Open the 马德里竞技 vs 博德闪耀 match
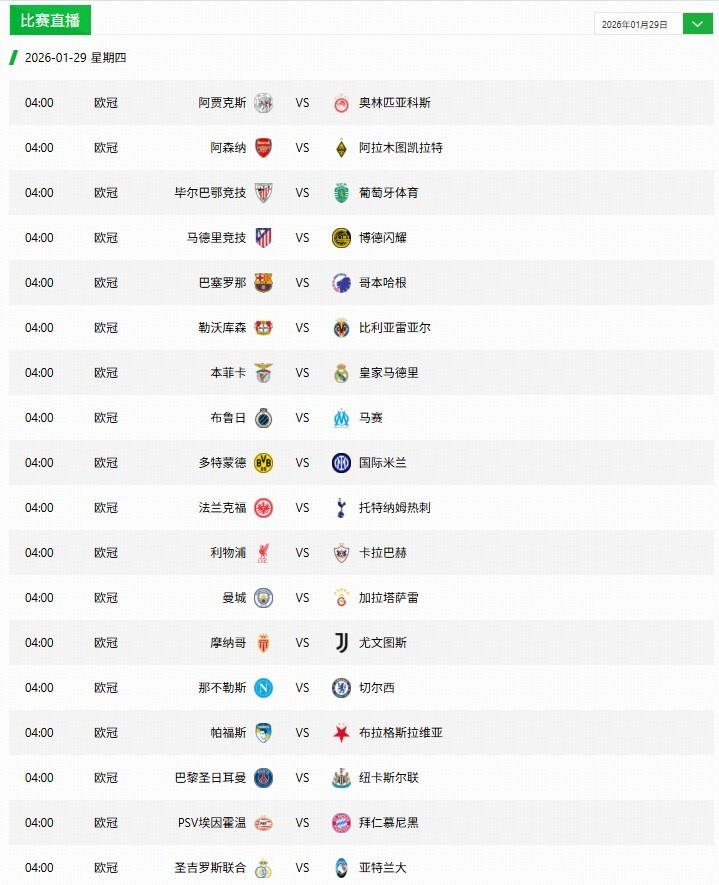Viewport: 719px width, 885px height. point(302,238)
